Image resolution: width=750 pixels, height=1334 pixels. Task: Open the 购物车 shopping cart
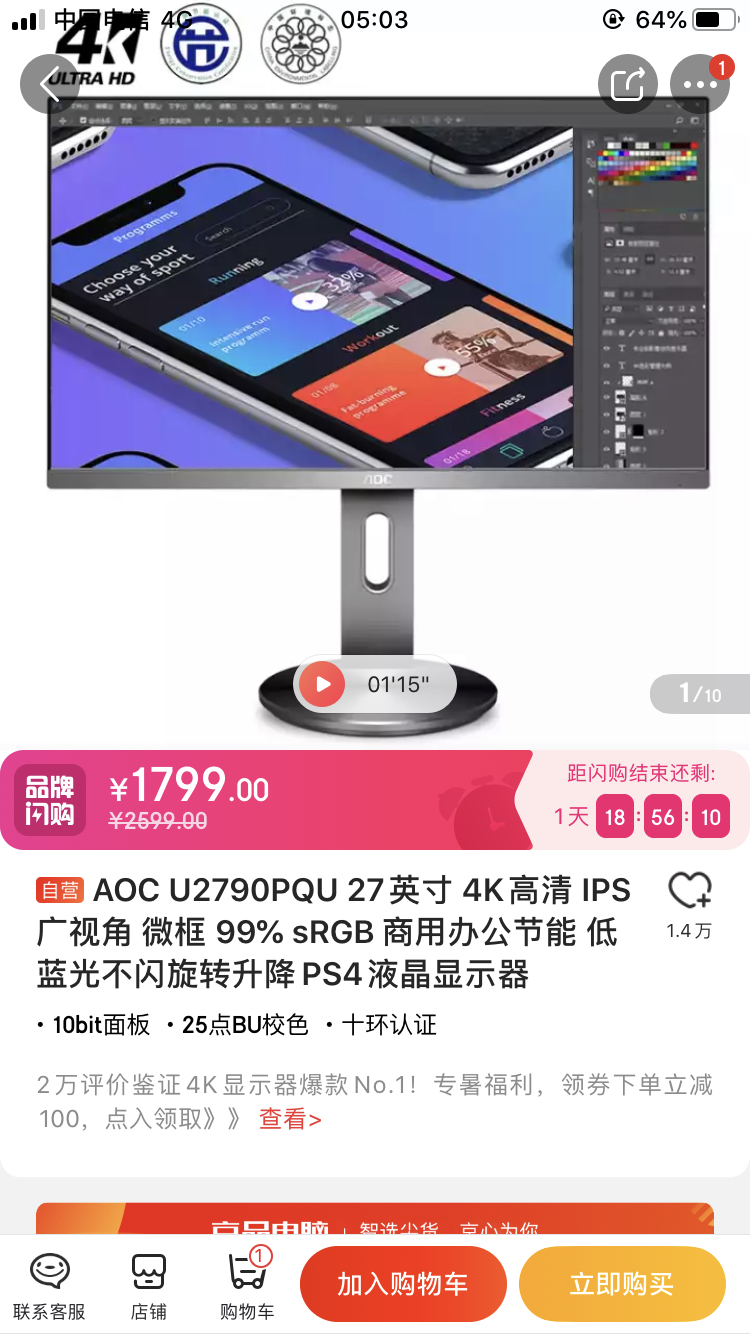[x=247, y=1286]
